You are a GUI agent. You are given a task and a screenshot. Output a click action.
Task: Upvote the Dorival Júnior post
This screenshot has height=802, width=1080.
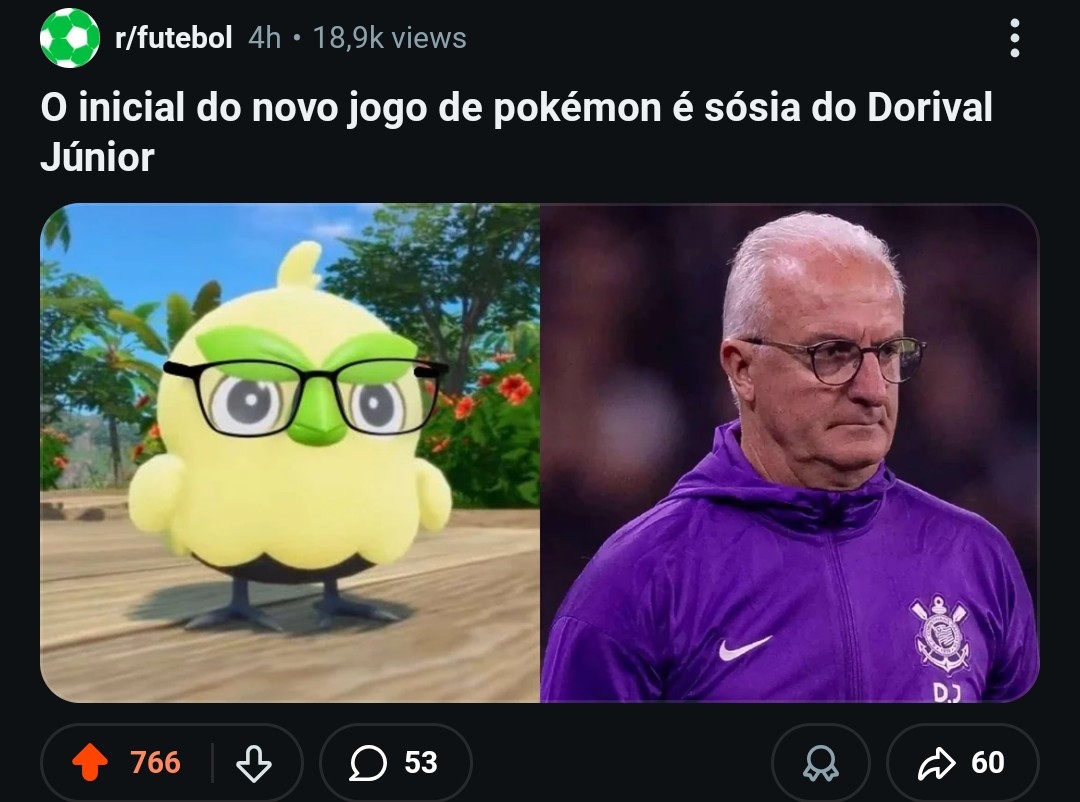90,763
